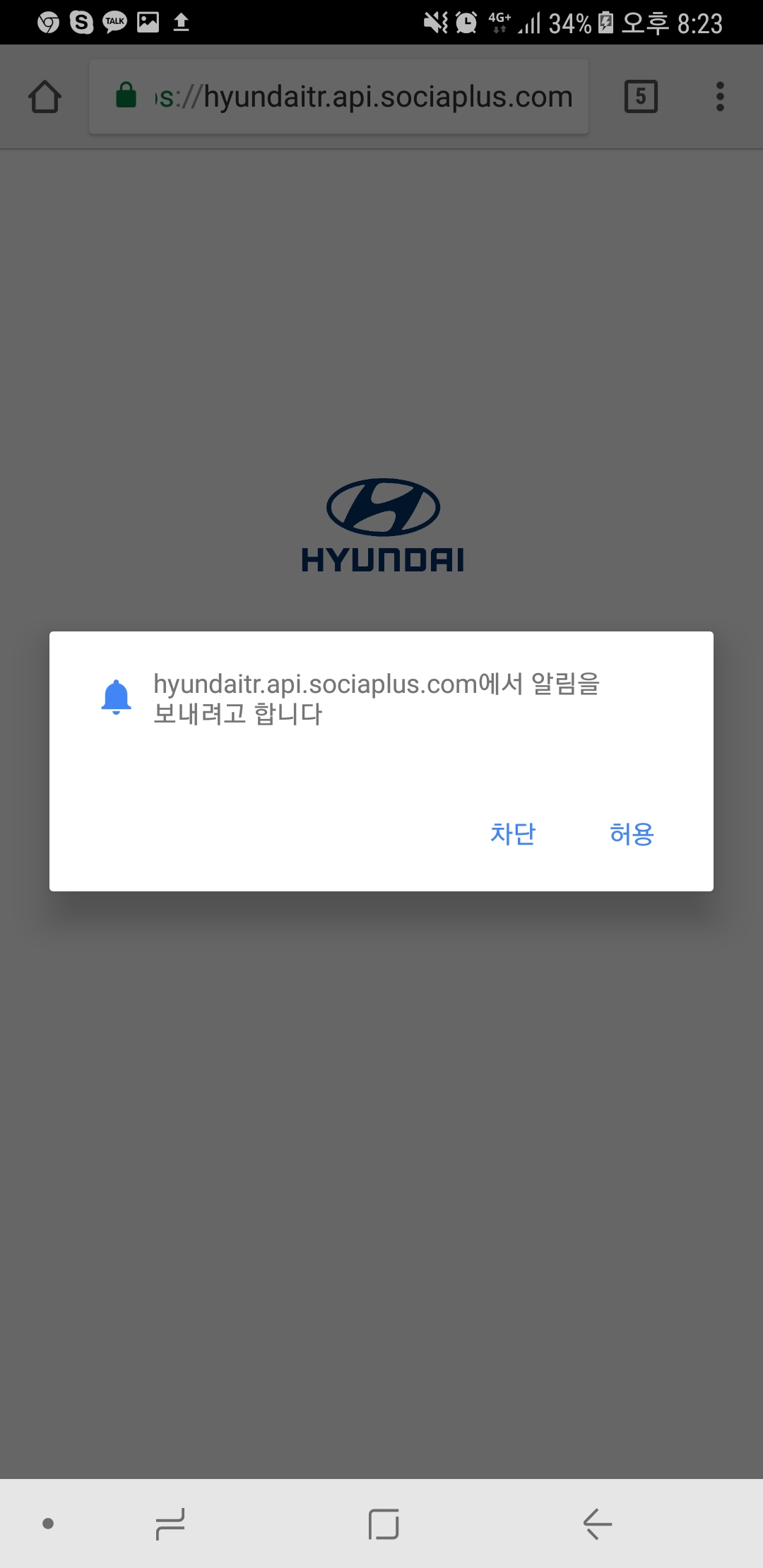Open recent apps from the navigation bar

pyautogui.click(x=170, y=1524)
